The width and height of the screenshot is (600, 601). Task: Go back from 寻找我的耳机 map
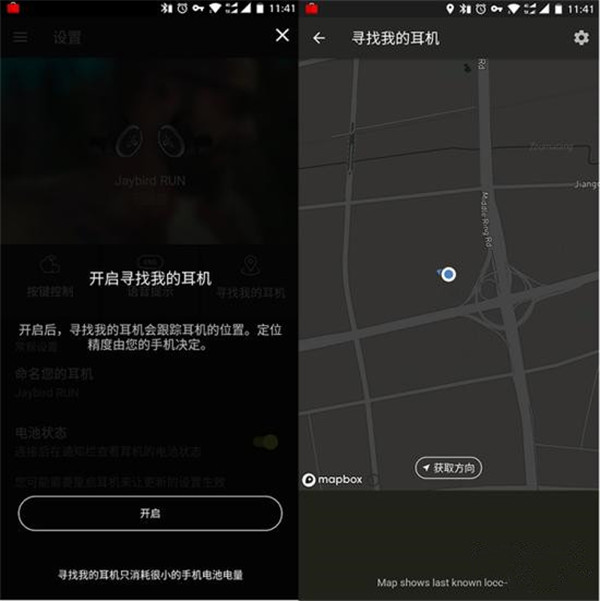[x=319, y=38]
